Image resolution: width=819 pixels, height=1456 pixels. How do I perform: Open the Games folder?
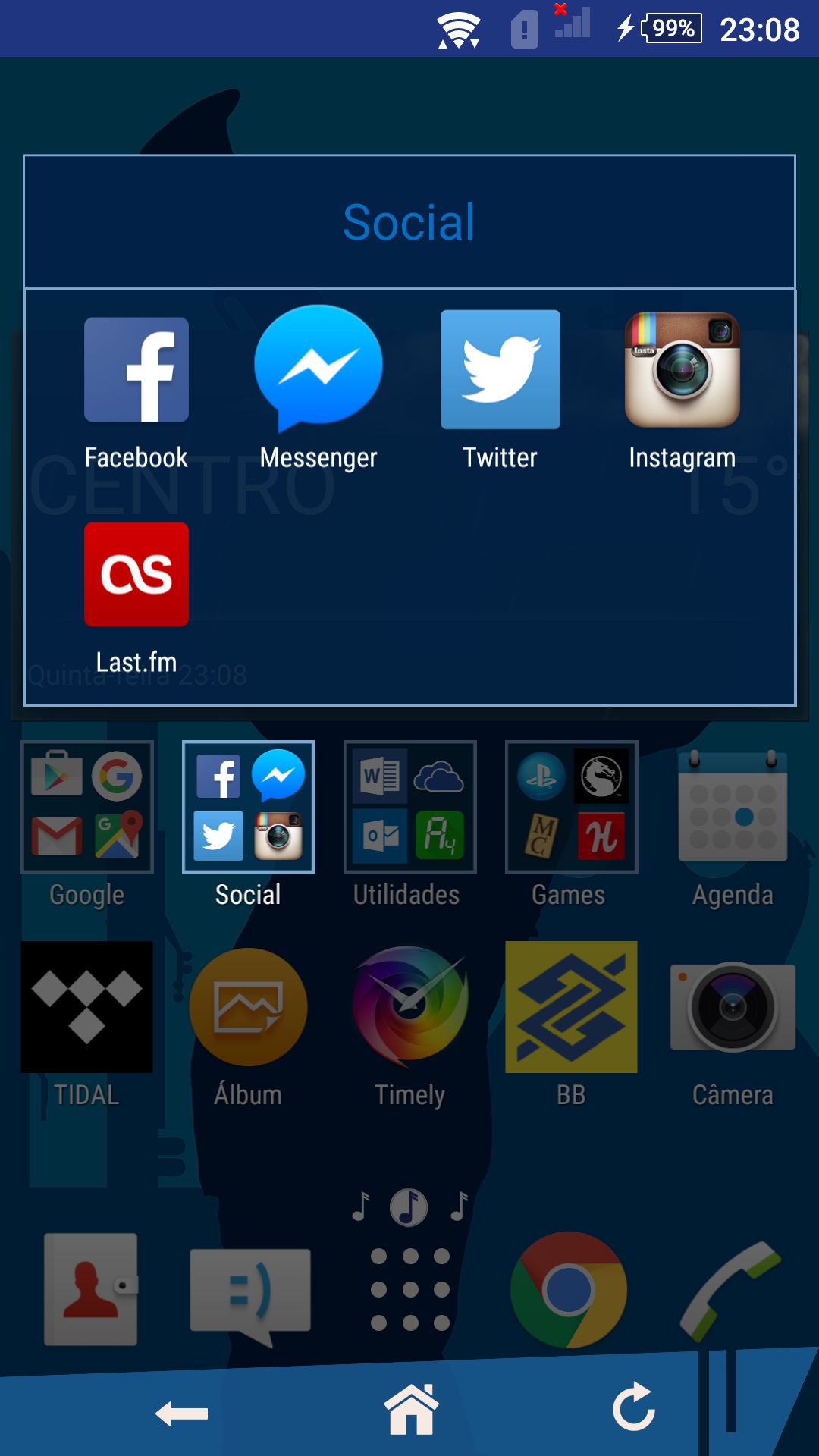[x=572, y=807]
